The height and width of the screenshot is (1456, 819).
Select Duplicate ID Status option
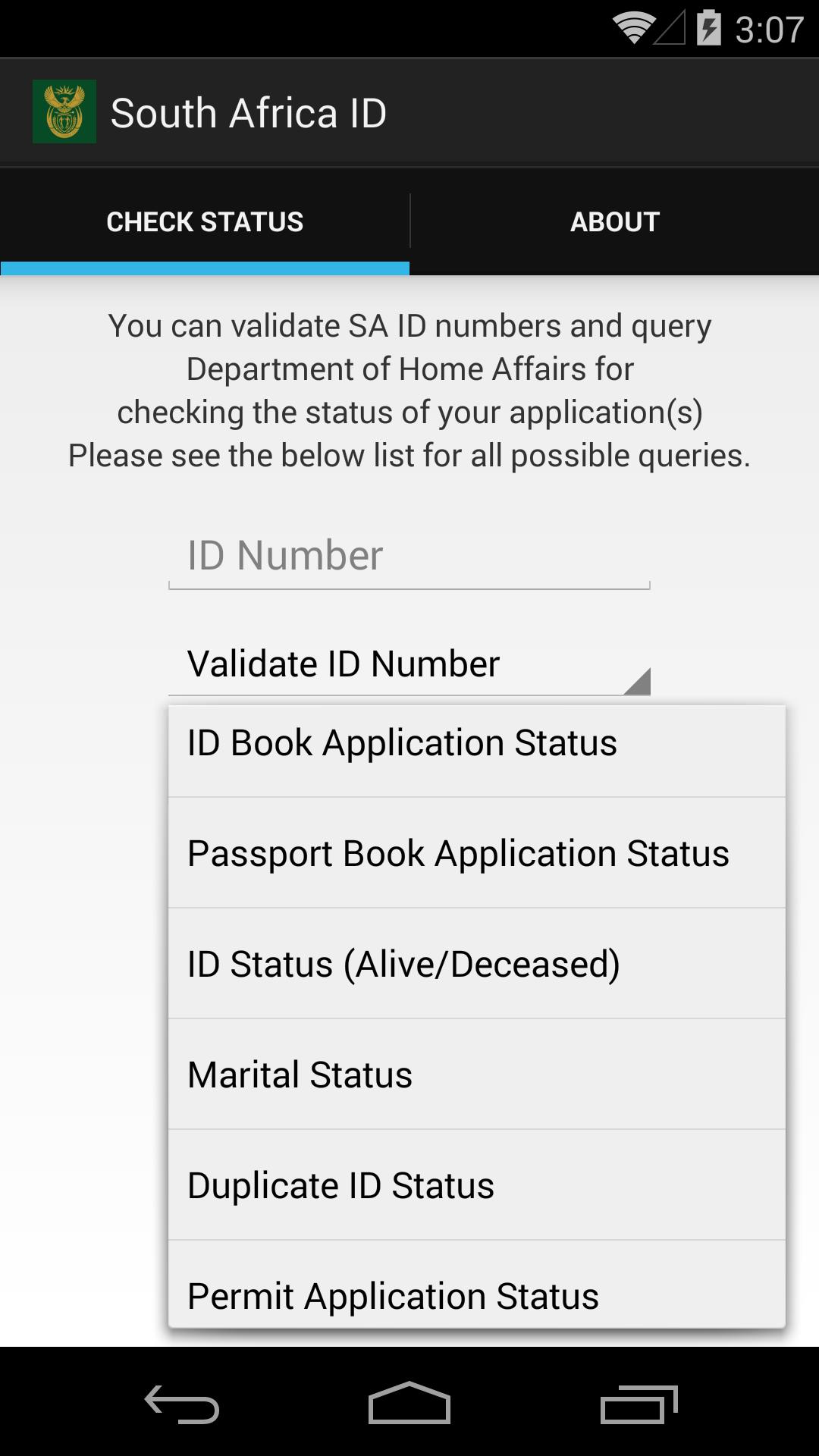click(x=476, y=1186)
